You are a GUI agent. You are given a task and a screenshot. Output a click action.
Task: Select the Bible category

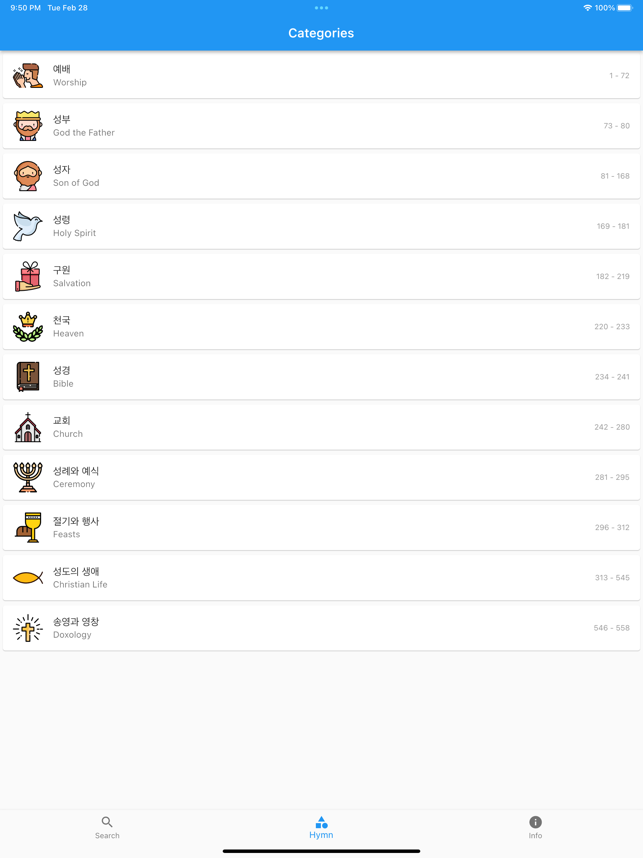(321, 377)
